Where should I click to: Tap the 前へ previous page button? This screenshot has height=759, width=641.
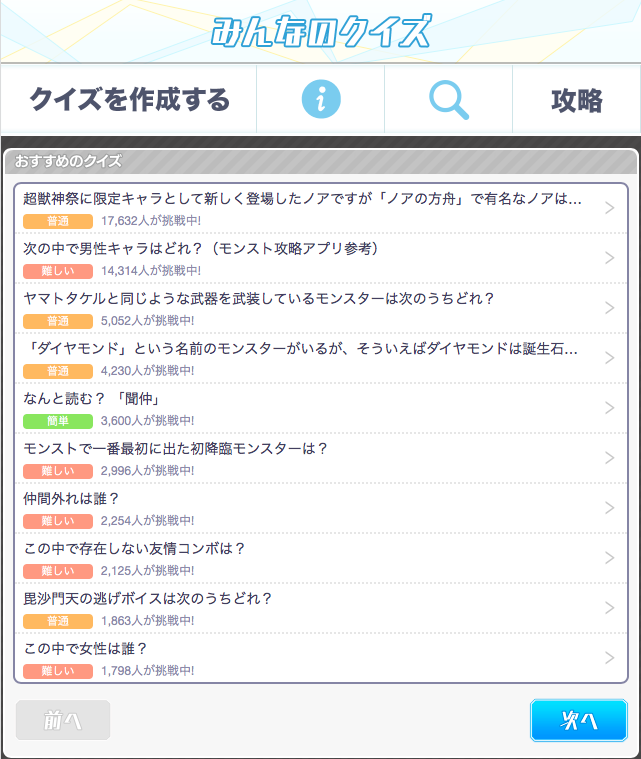(63, 720)
